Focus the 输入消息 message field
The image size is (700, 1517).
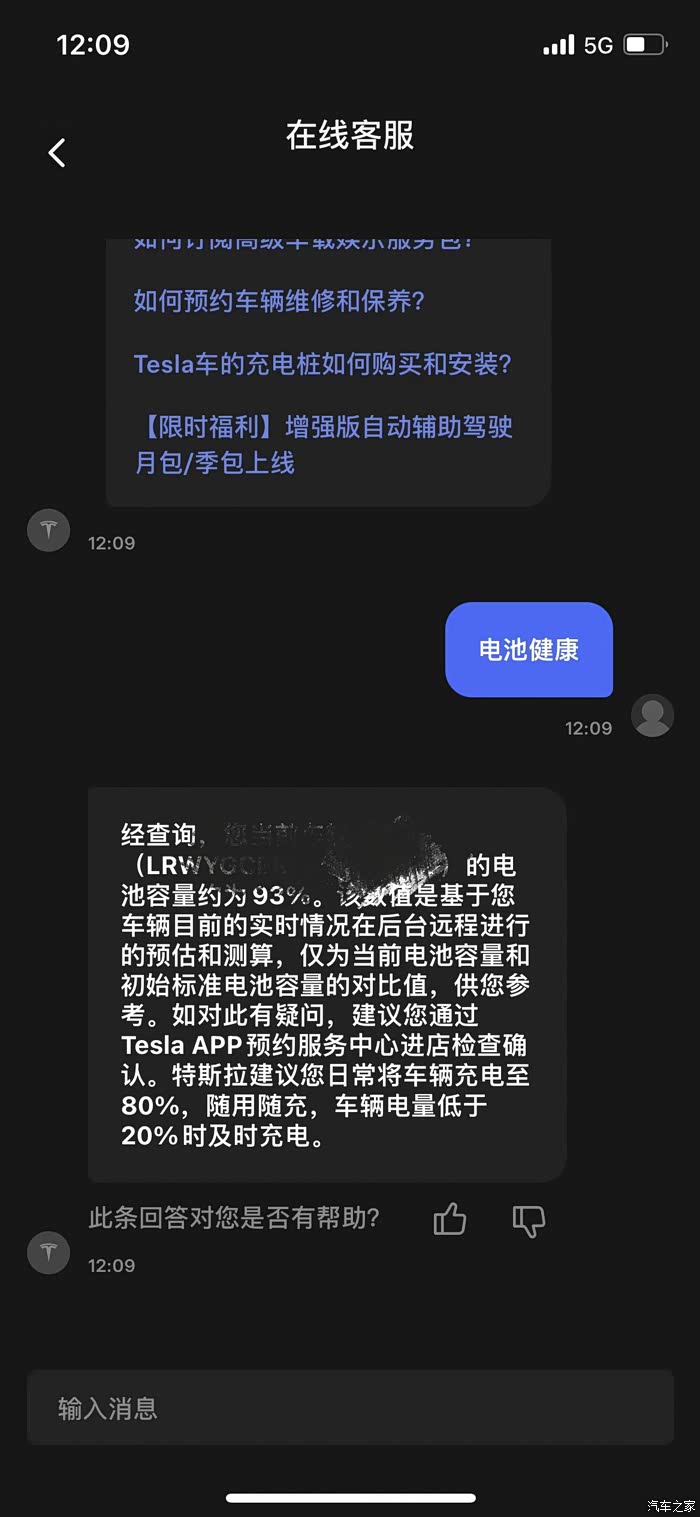point(350,1408)
